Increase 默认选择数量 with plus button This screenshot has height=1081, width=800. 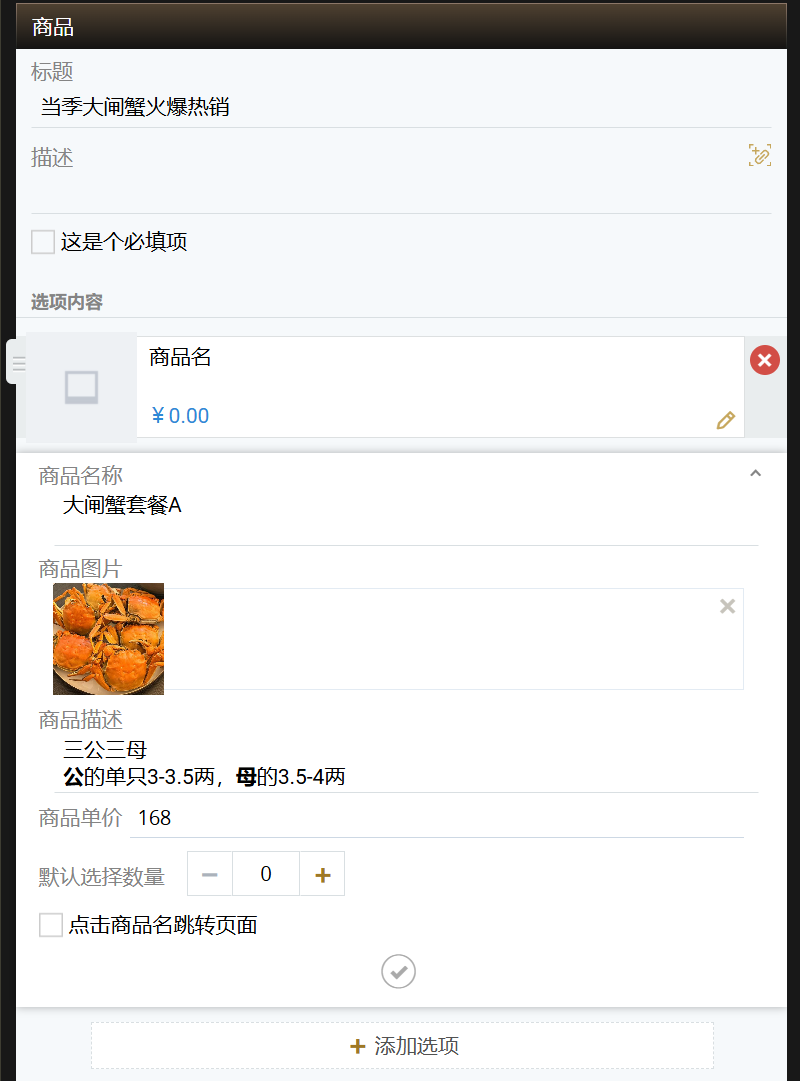click(322, 875)
